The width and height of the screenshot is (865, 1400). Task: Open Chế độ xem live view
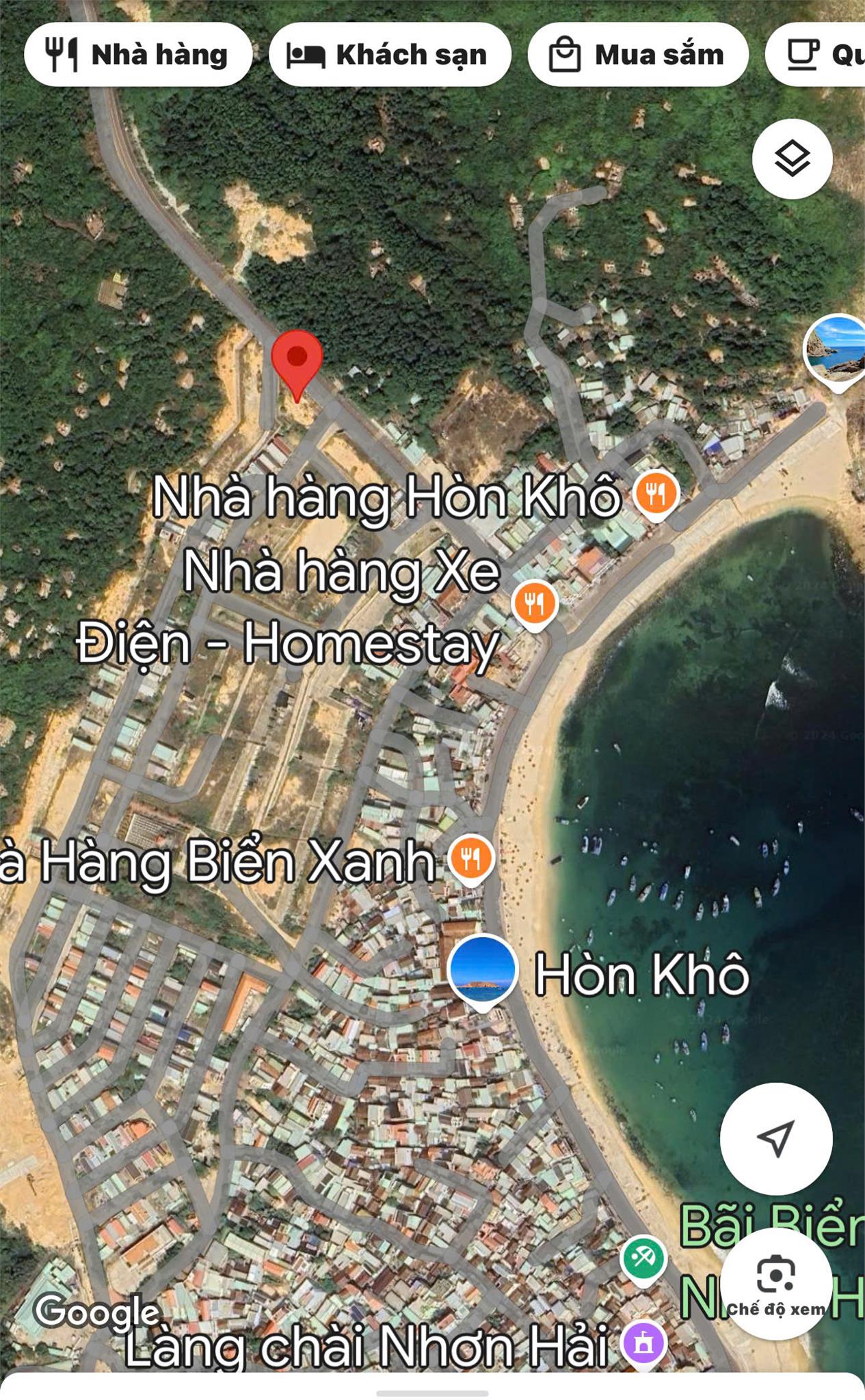click(776, 1284)
